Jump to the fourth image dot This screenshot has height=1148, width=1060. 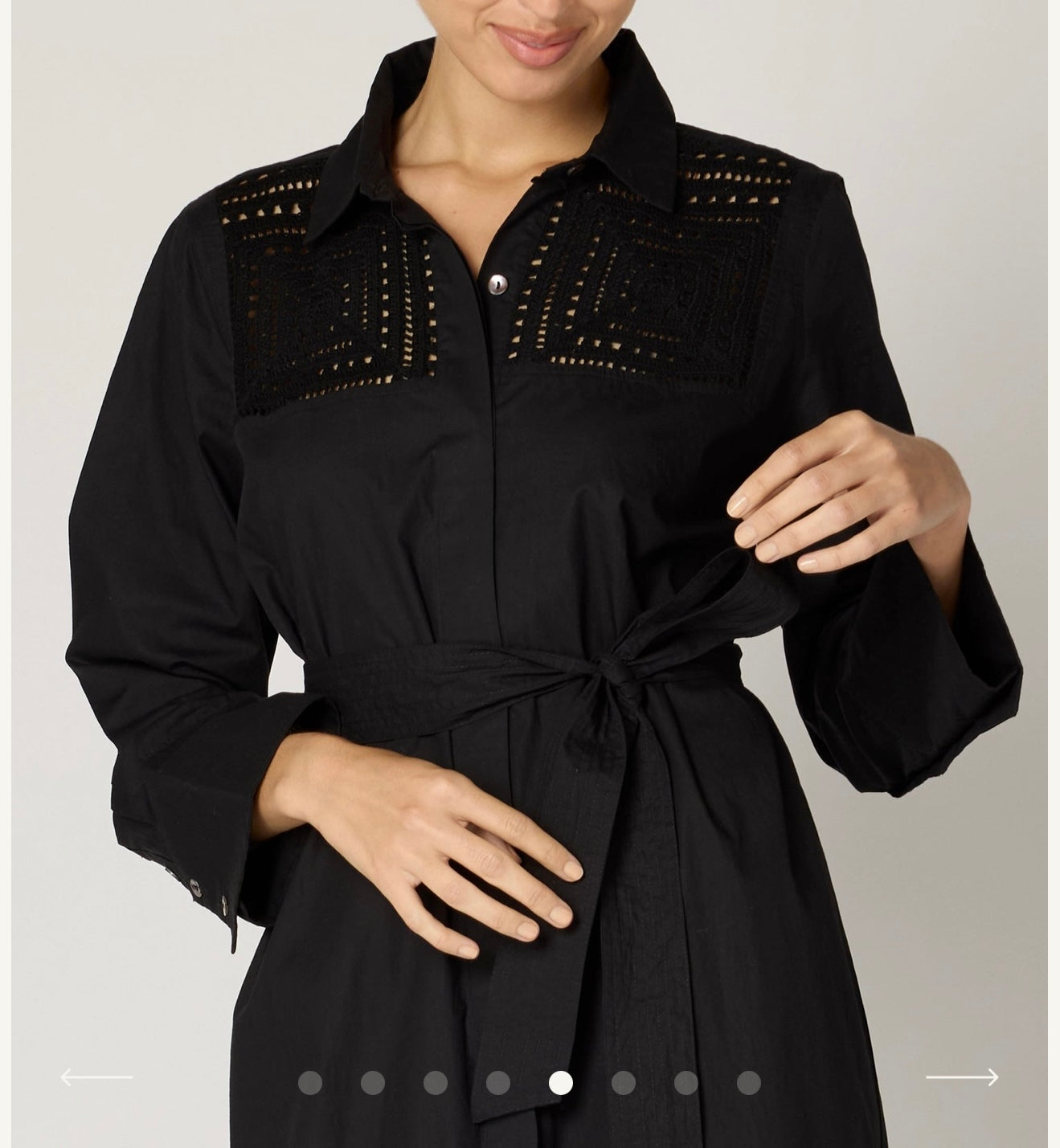(x=498, y=1083)
